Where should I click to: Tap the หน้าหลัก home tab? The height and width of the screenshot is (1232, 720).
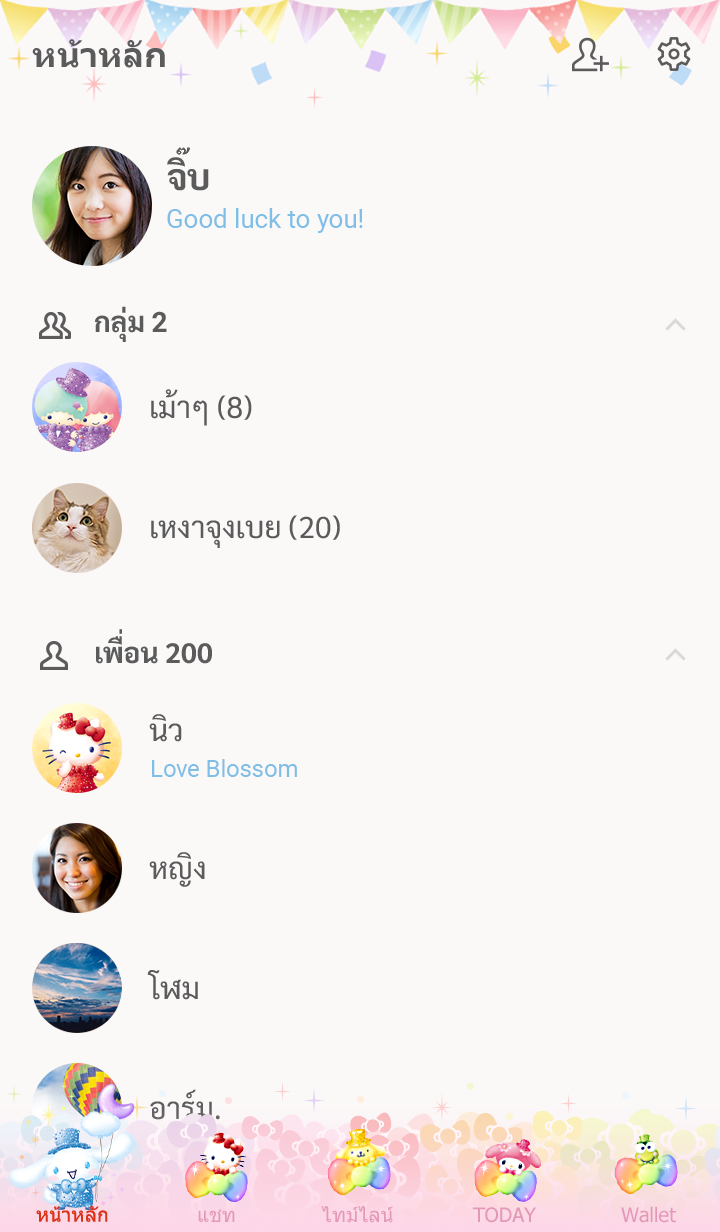[72, 1180]
